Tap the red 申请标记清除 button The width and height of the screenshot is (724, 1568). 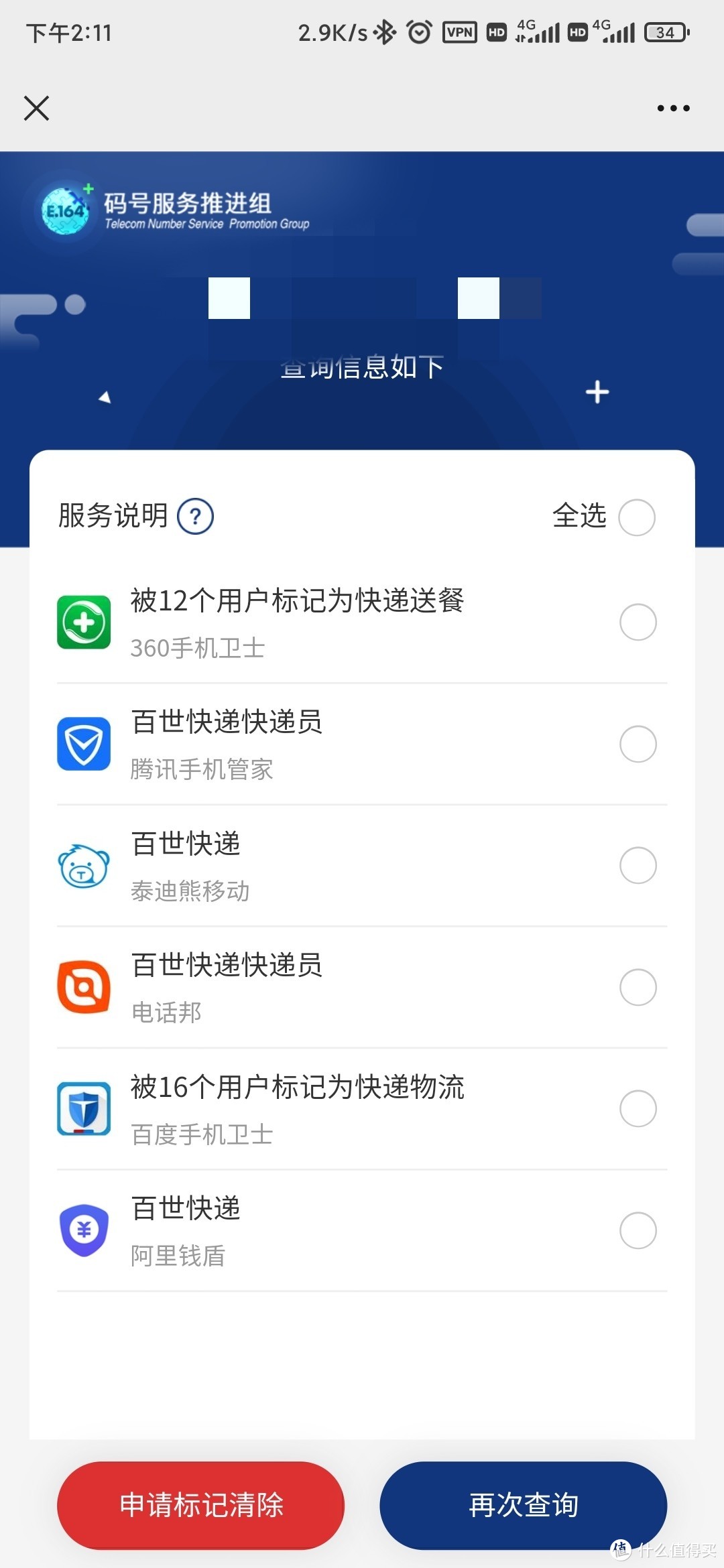(x=200, y=1505)
